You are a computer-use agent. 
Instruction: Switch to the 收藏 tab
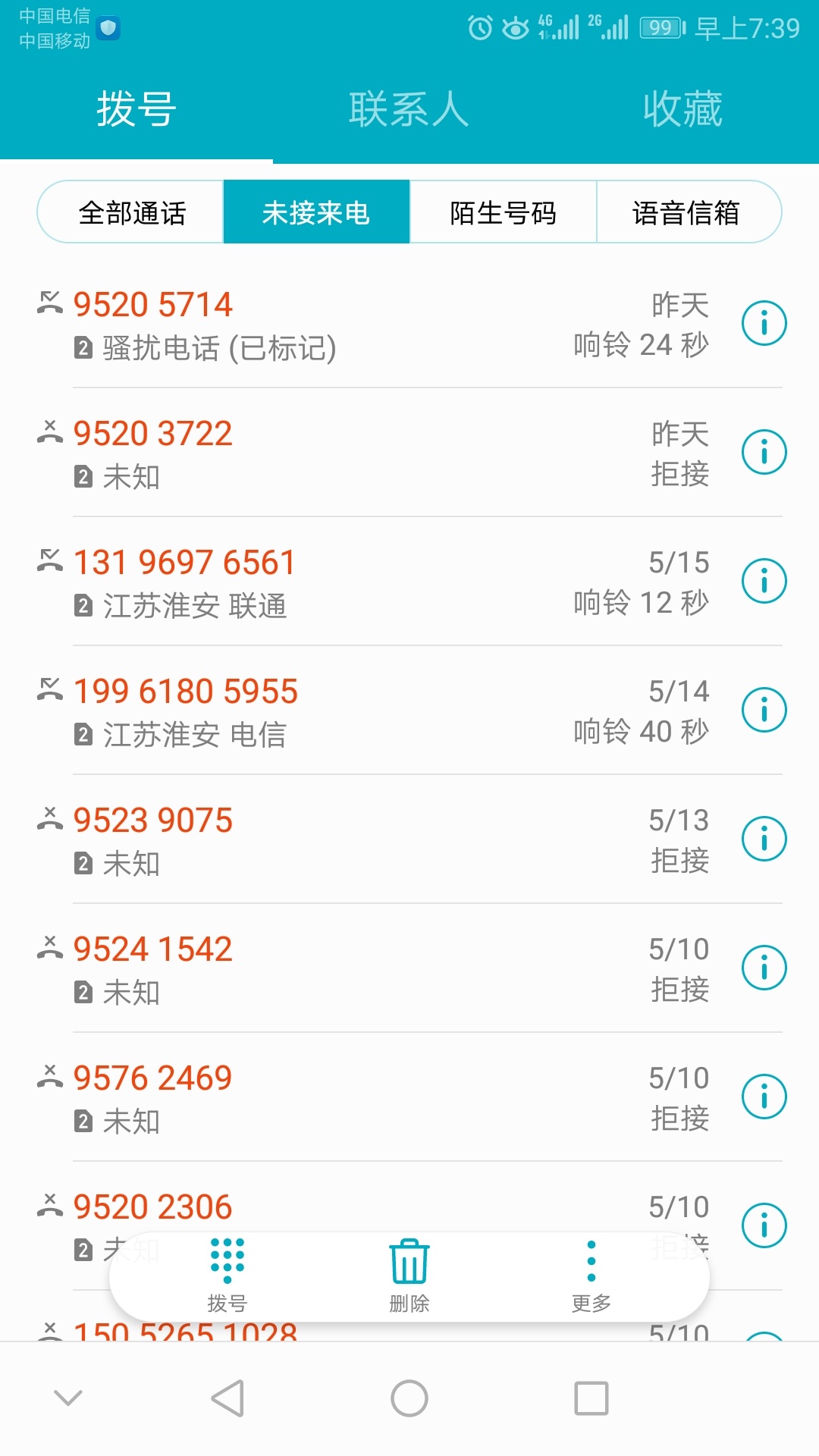(x=682, y=109)
